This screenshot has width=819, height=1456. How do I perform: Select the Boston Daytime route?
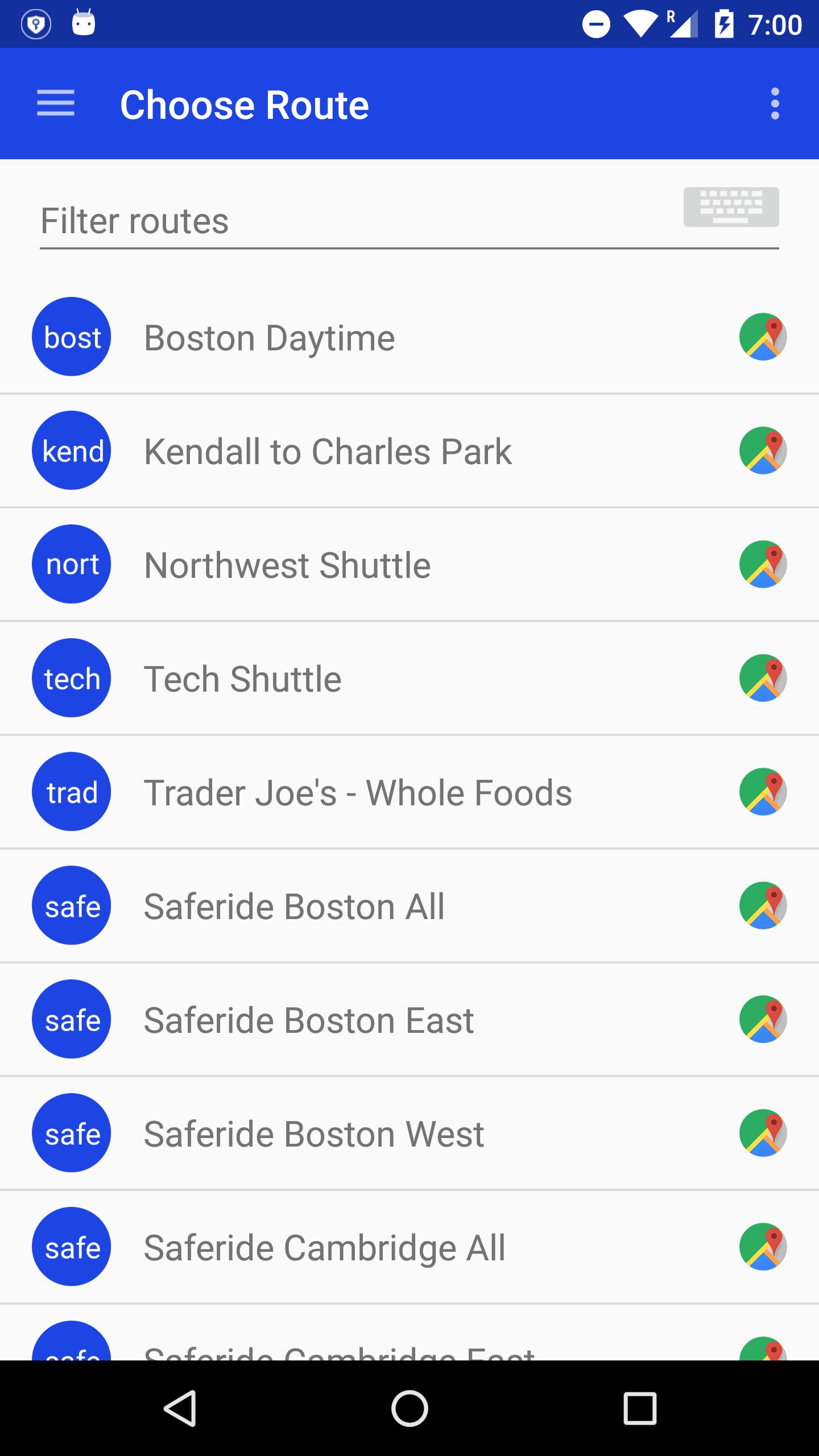[409, 337]
